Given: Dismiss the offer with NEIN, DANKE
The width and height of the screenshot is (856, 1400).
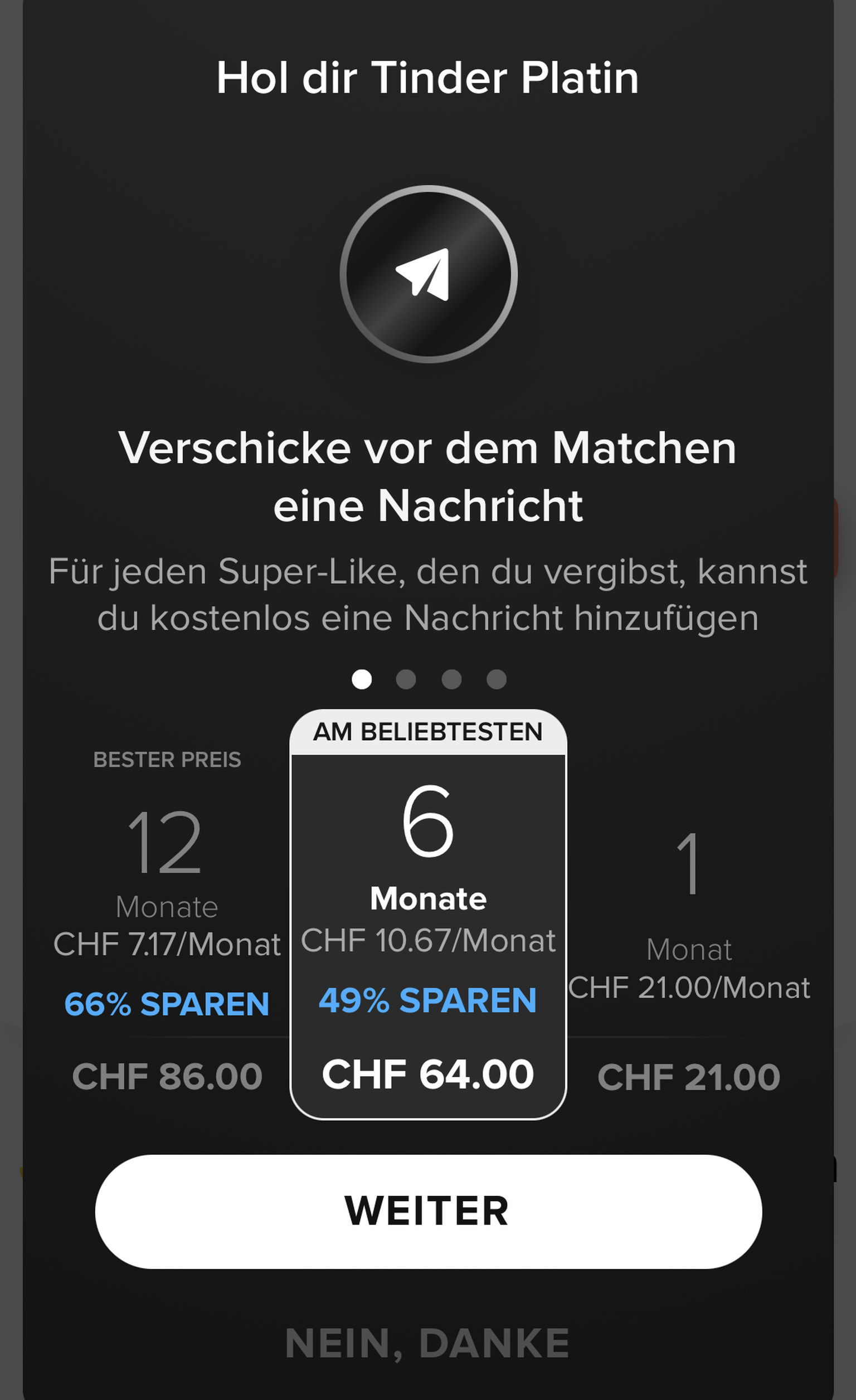Looking at the screenshot, I should (x=427, y=1343).
